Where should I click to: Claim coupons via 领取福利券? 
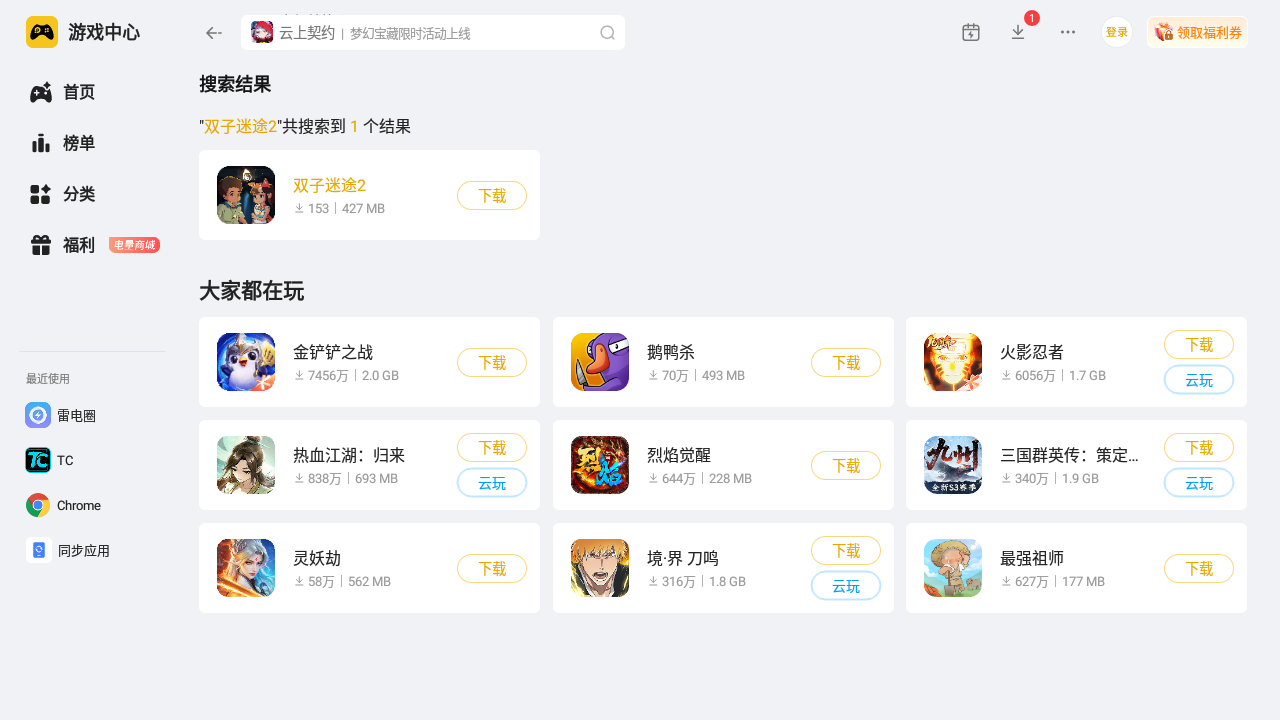pos(1197,33)
